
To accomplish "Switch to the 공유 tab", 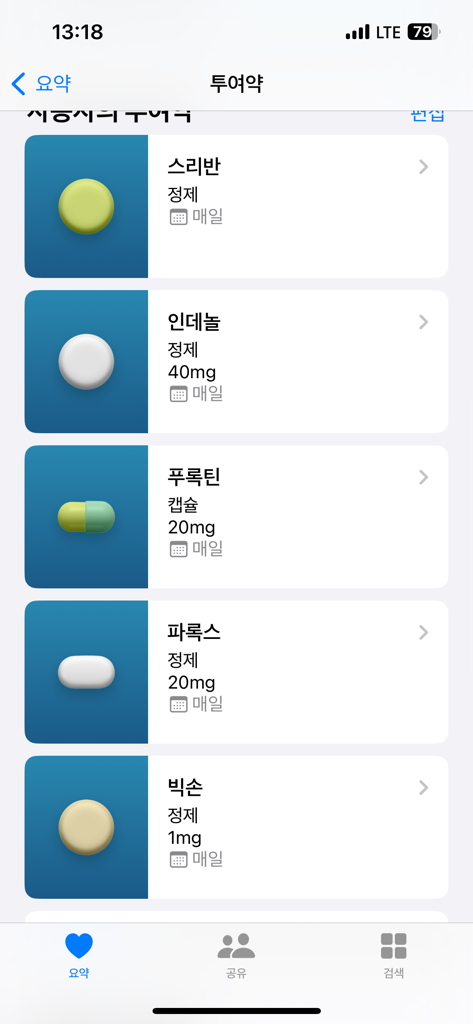I will point(236,955).
